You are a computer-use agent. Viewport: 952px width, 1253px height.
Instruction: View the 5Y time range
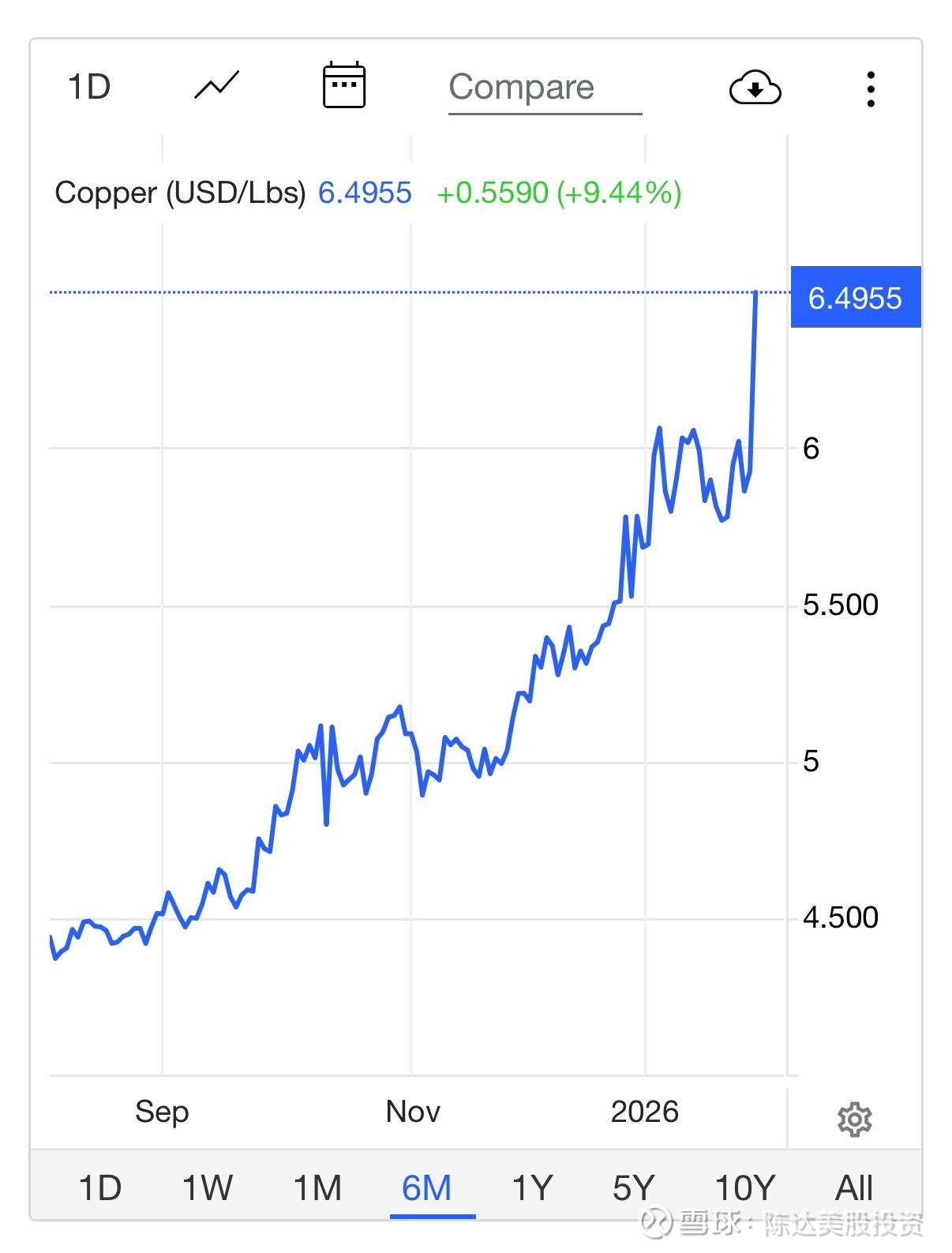tap(634, 1187)
